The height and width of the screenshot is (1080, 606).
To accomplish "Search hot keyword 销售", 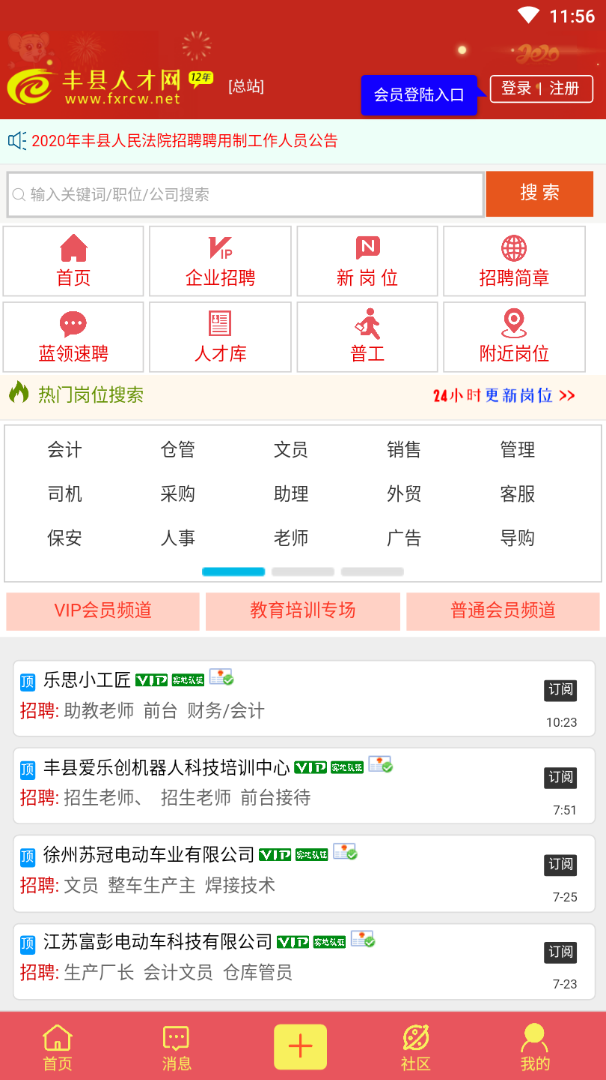I will pyautogui.click(x=404, y=450).
